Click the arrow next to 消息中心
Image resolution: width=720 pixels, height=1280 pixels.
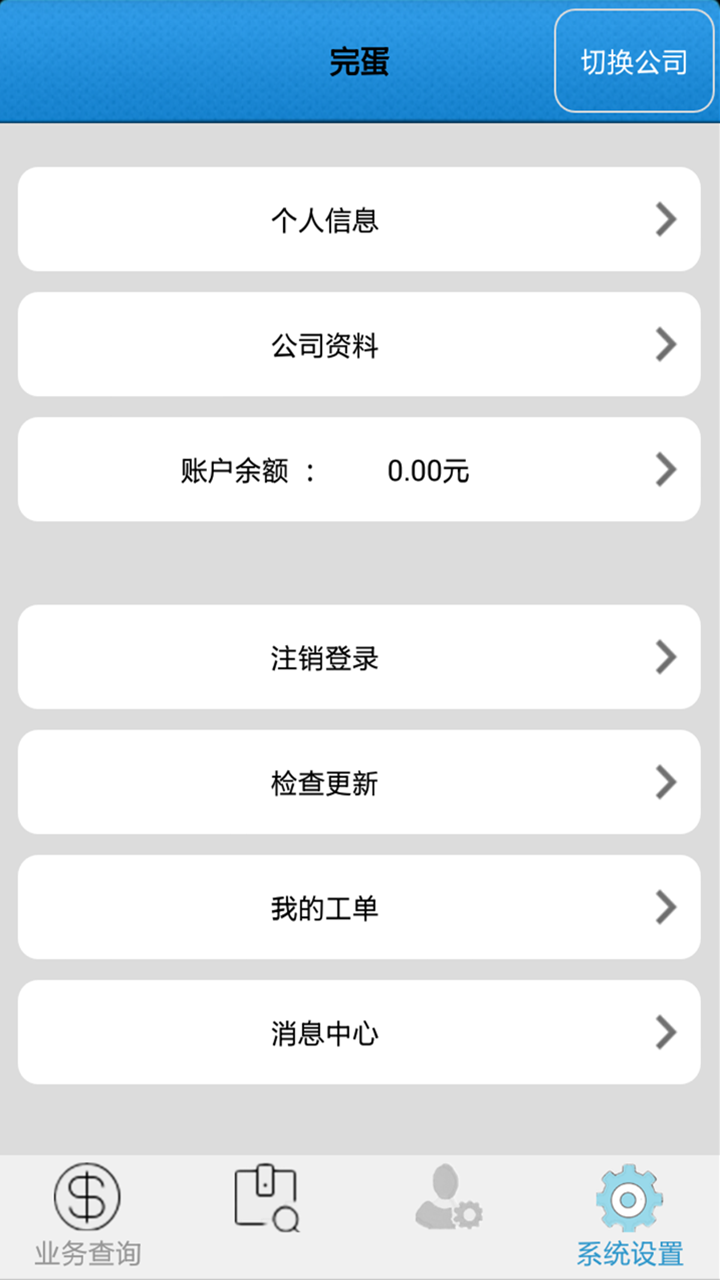pyautogui.click(x=664, y=1032)
